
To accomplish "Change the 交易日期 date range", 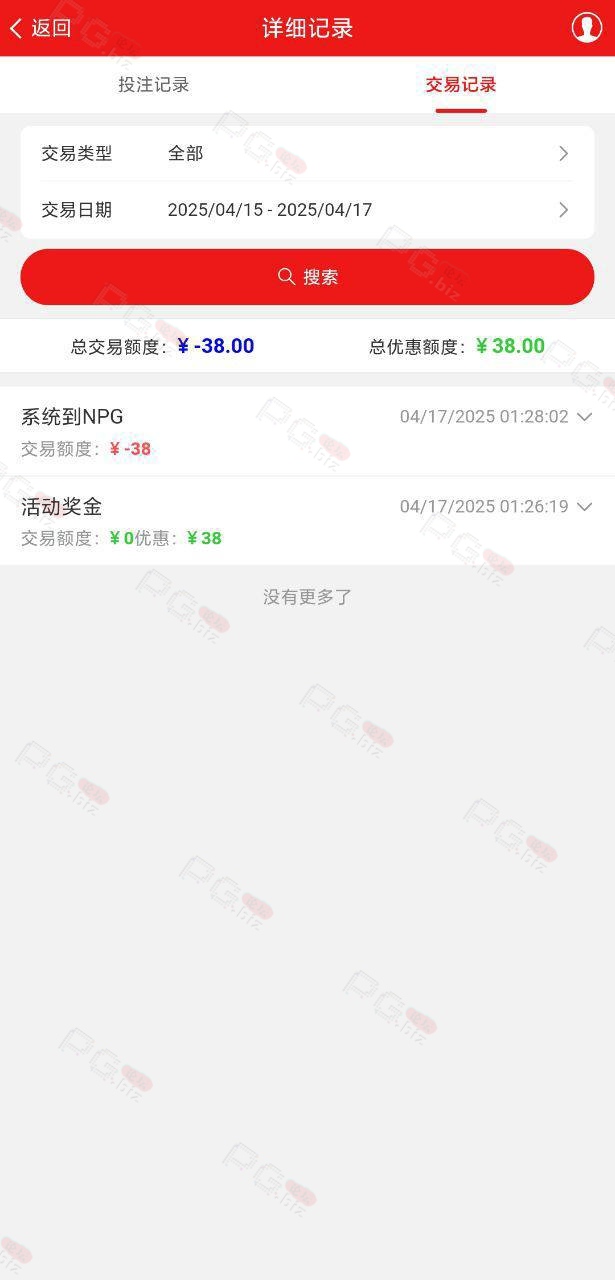I will coord(307,210).
